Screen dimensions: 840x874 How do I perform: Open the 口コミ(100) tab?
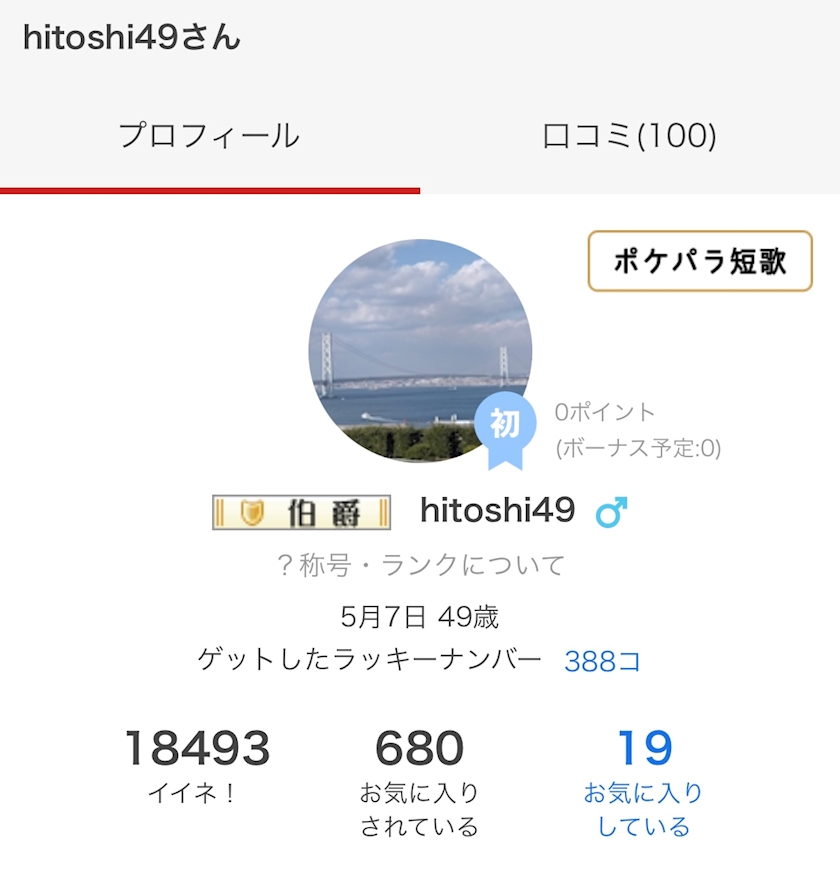pyautogui.click(x=629, y=136)
